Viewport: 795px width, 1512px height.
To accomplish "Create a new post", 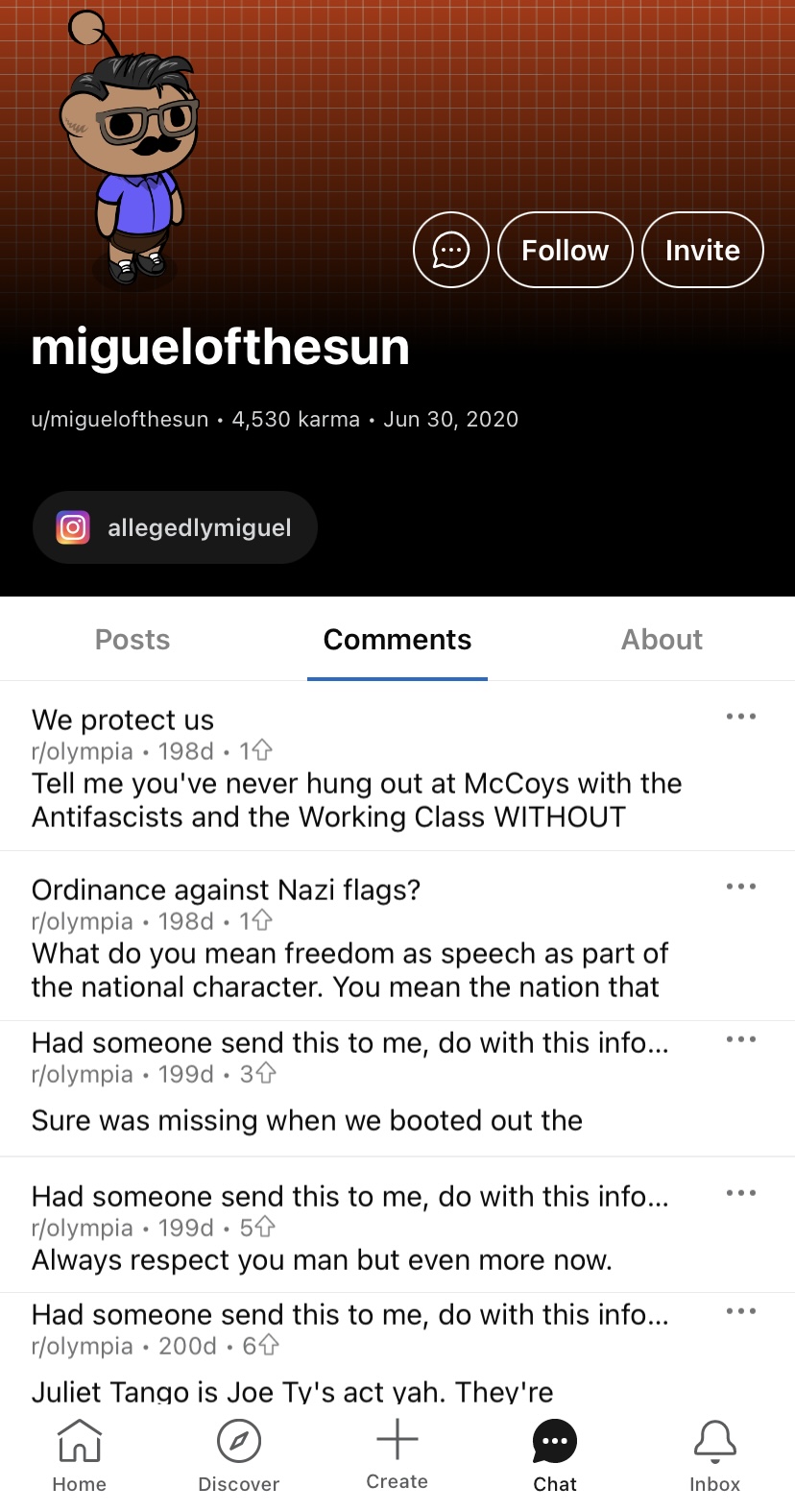I will coord(397,1453).
